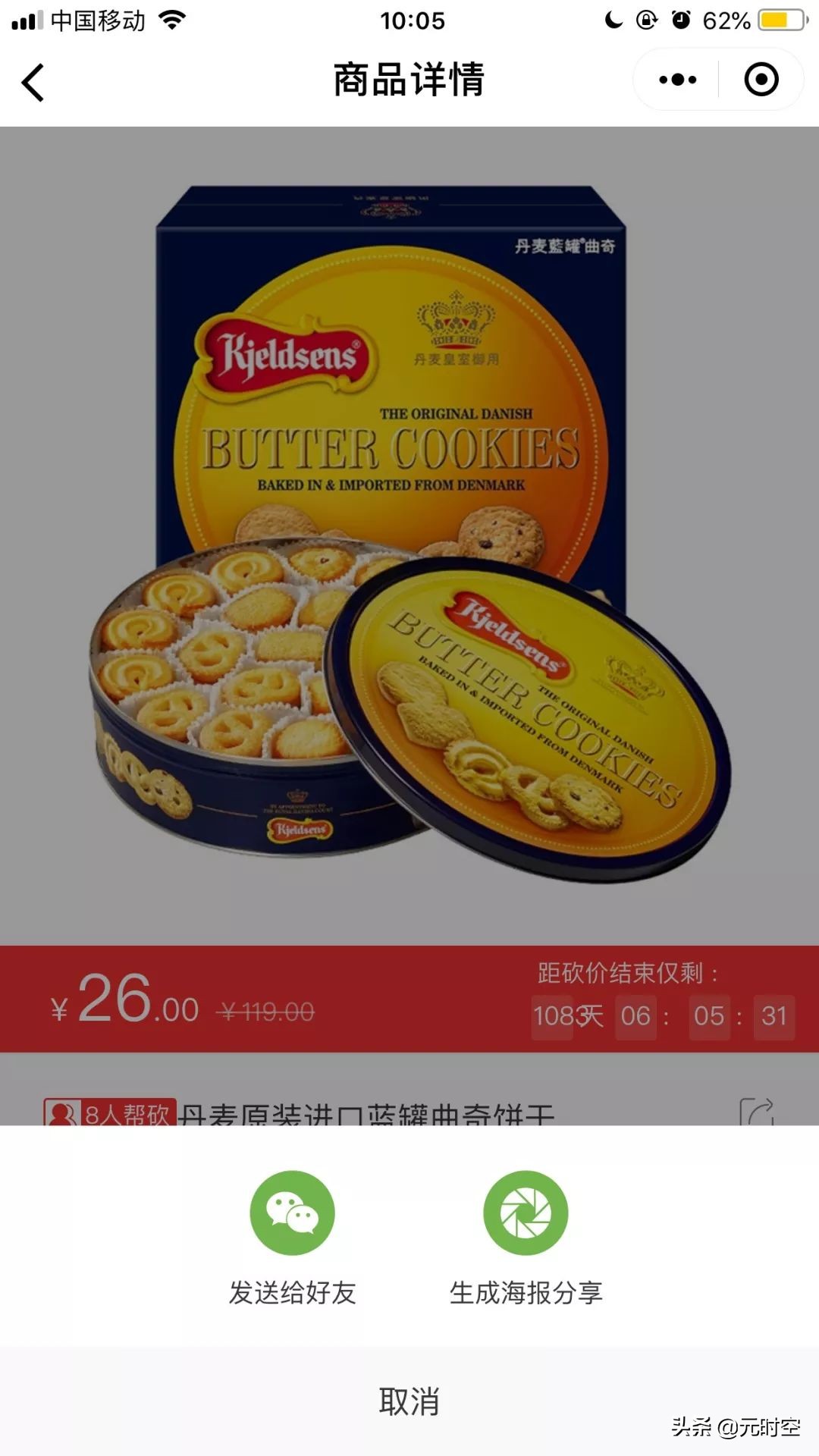Tap the 商品详情 page title
This screenshot has width=819, height=1456.
409,79
